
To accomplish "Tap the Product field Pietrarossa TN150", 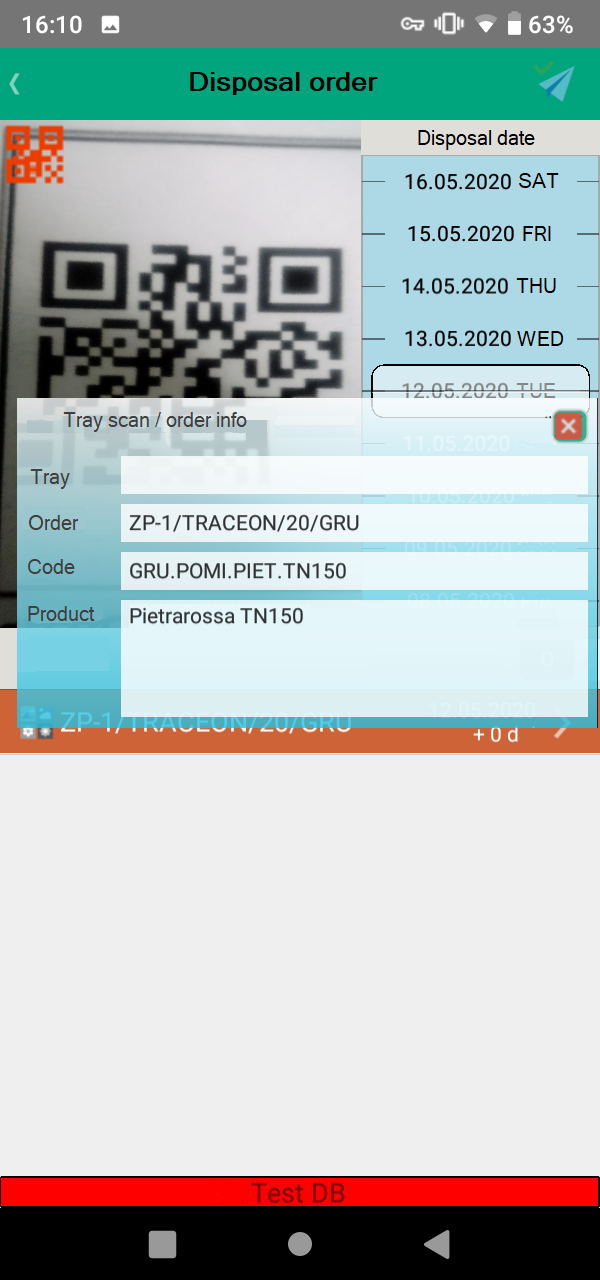I will [x=354, y=658].
